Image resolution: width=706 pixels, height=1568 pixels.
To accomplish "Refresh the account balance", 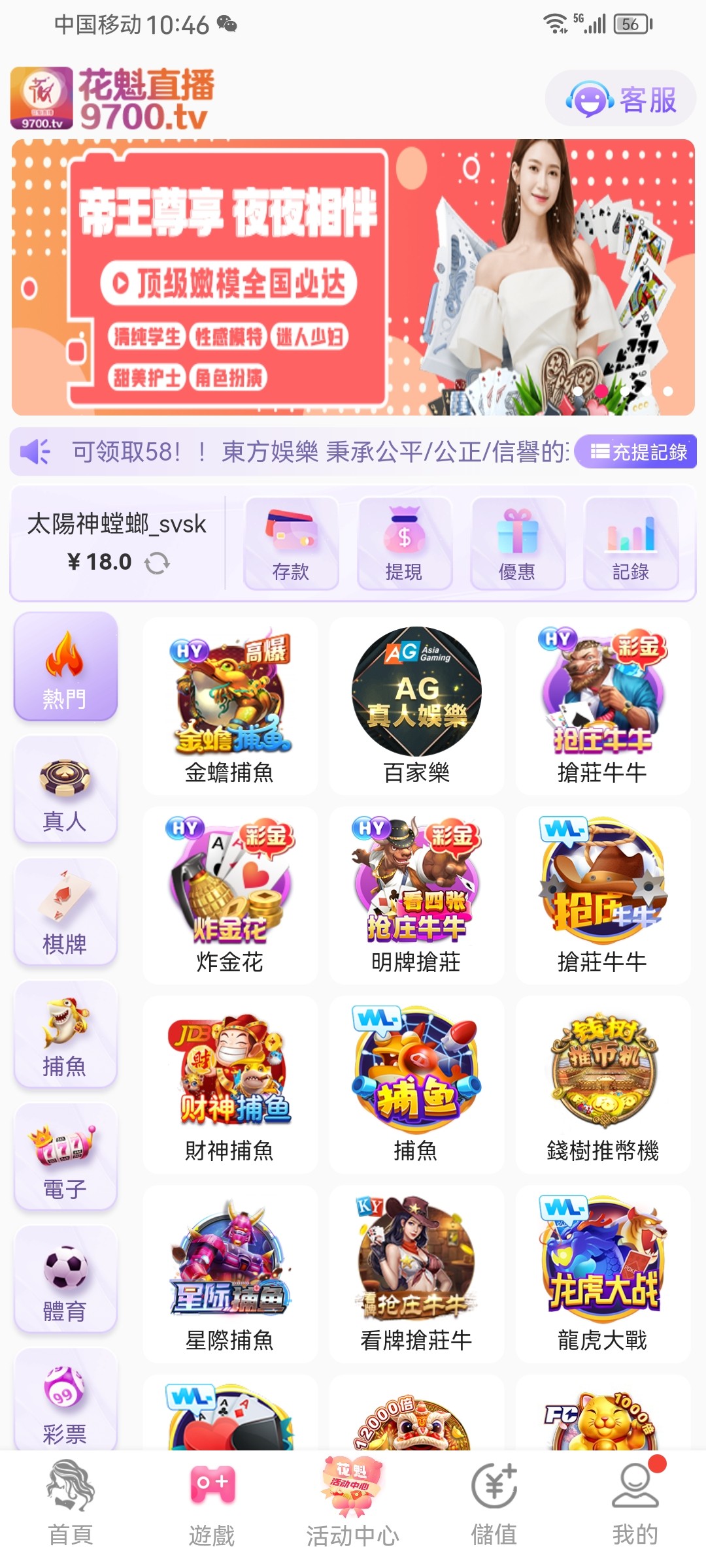I will (157, 563).
